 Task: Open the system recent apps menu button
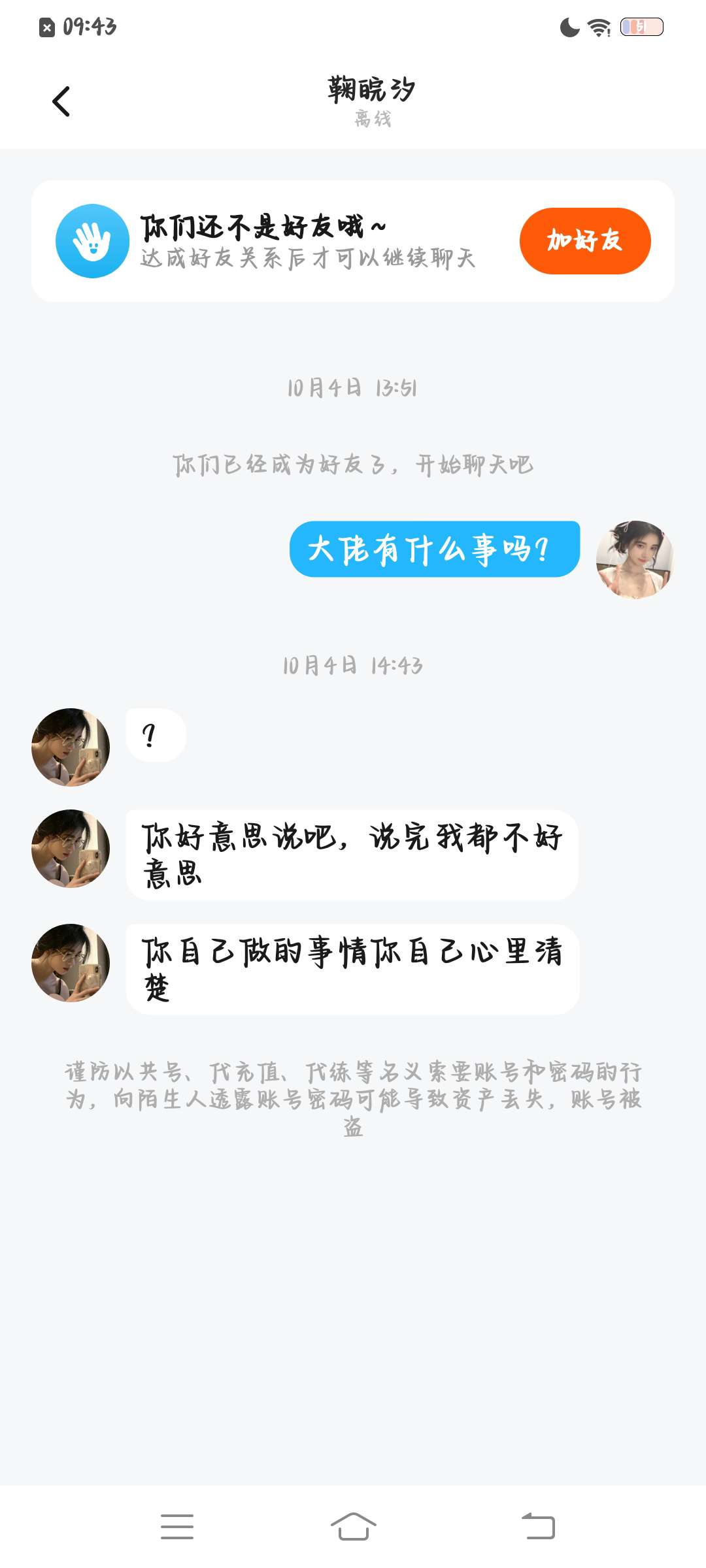click(x=177, y=1526)
